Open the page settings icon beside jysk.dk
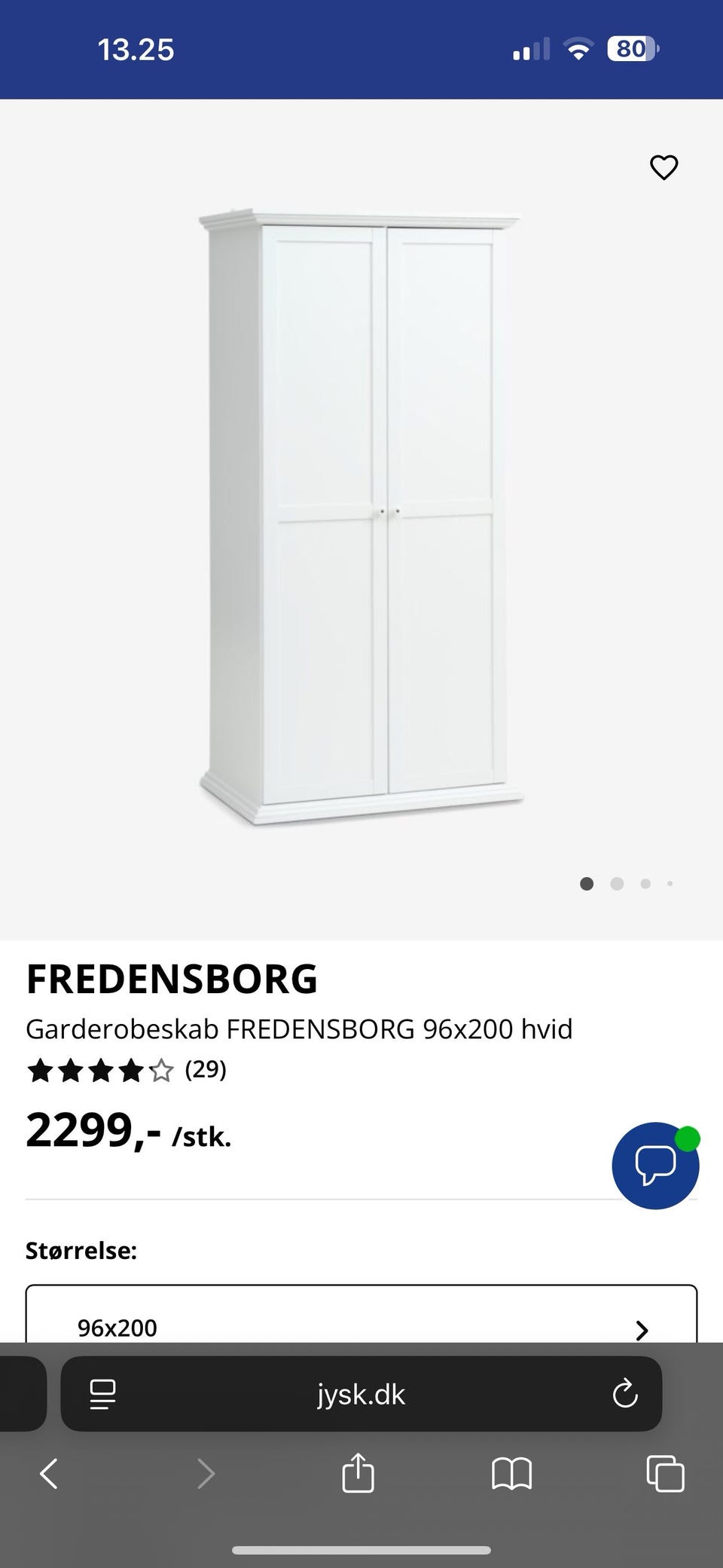Image resolution: width=723 pixels, height=1568 pixels. coord(104,1394)
